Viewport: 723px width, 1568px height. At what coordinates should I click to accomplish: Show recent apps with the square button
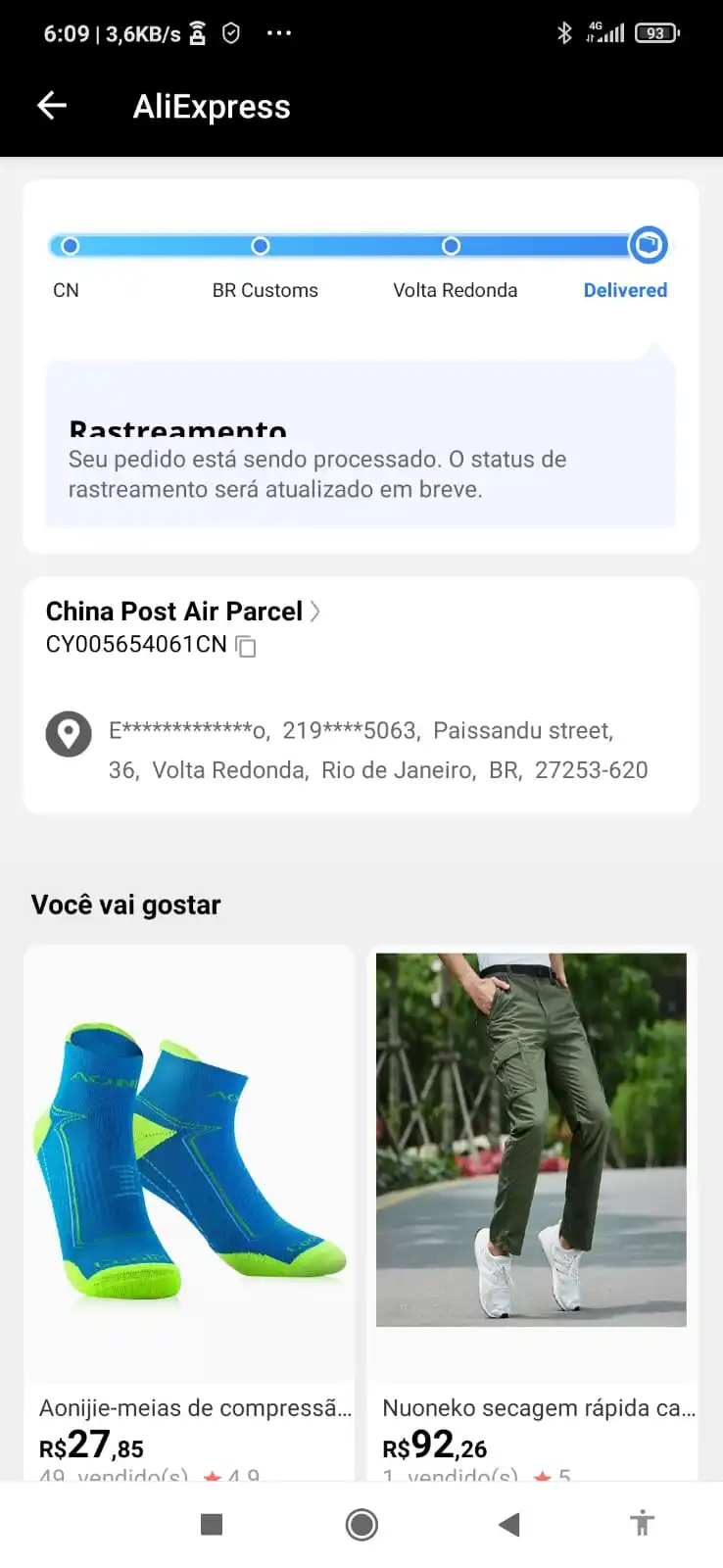click(212, 1524)
